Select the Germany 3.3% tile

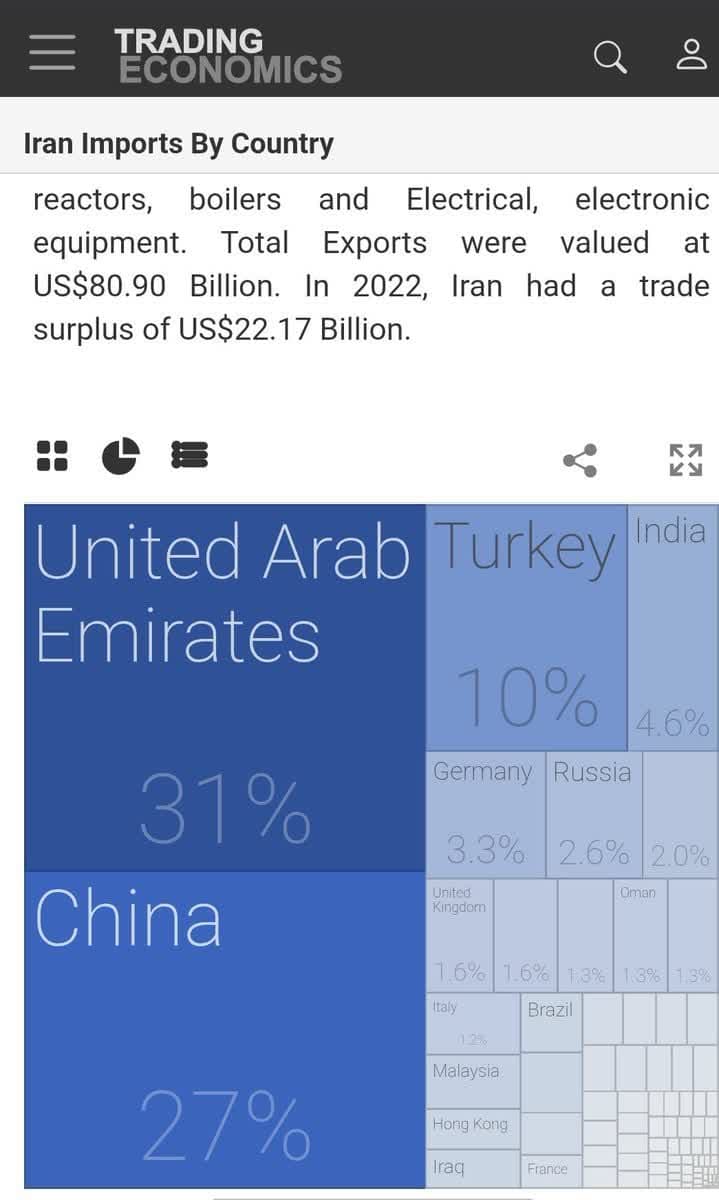tap(485, 815)
